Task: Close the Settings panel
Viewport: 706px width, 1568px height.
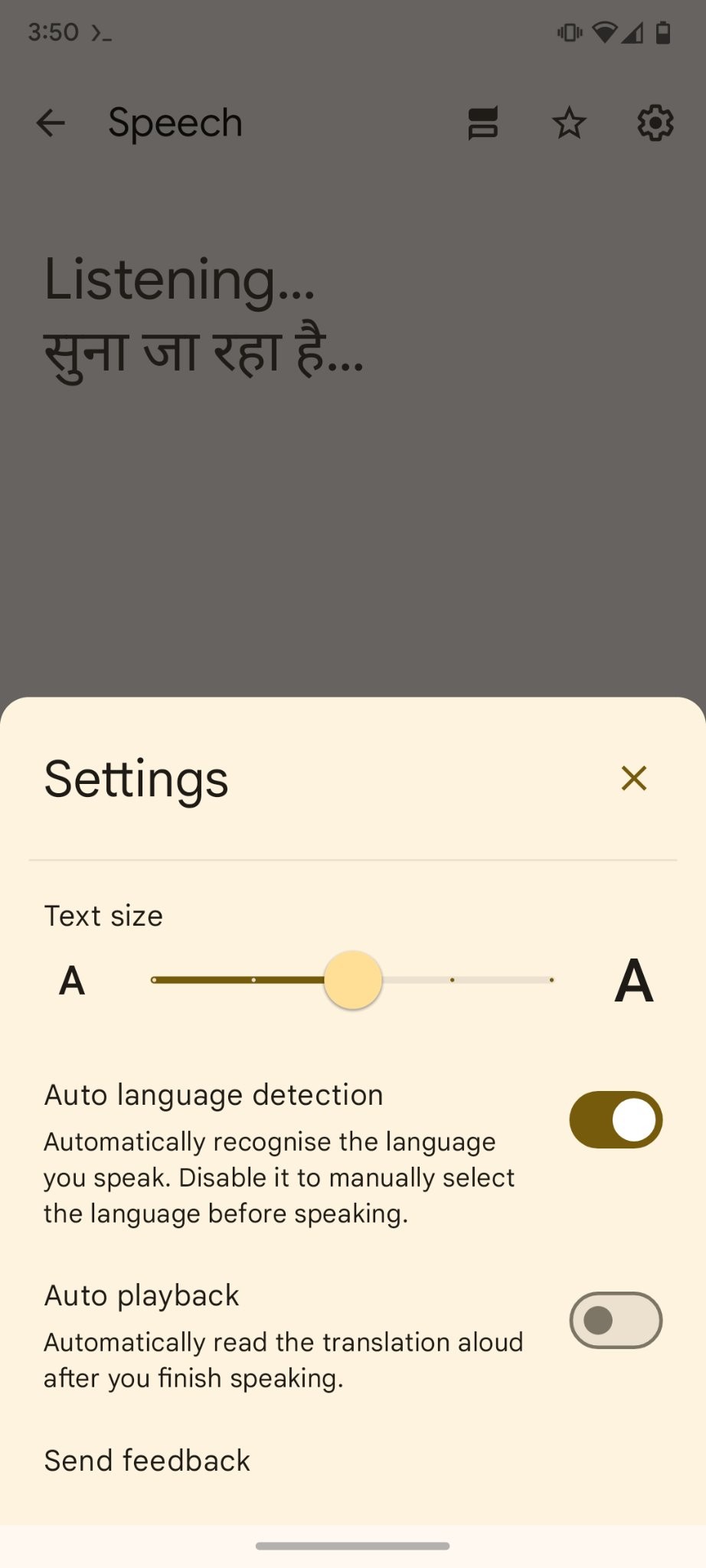Action: coord(634,778)
